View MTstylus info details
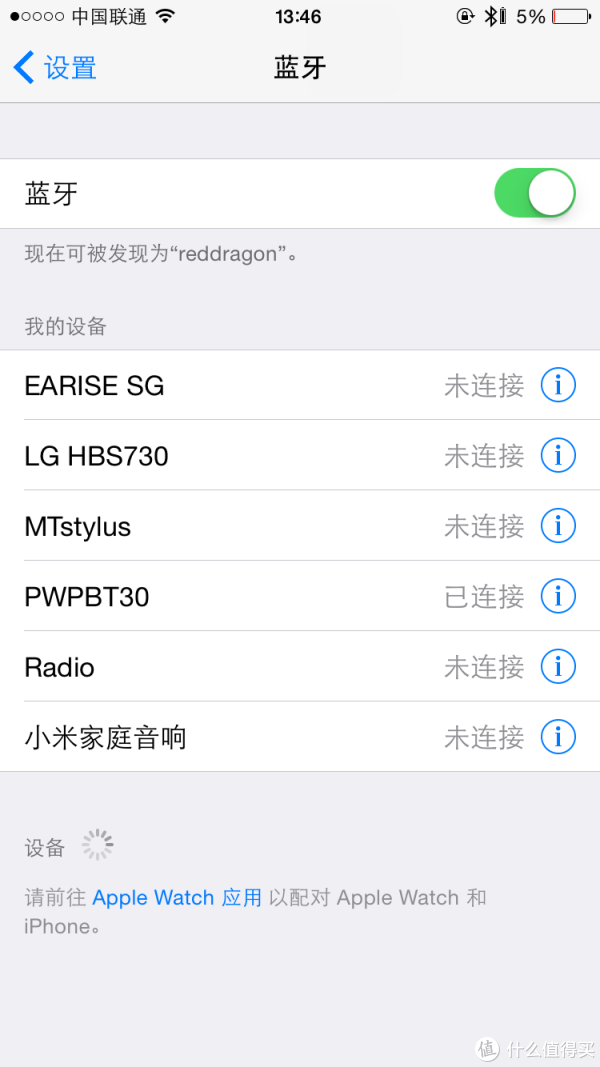600x1067 pixels. pyautogui.click(x=558, y=526)
